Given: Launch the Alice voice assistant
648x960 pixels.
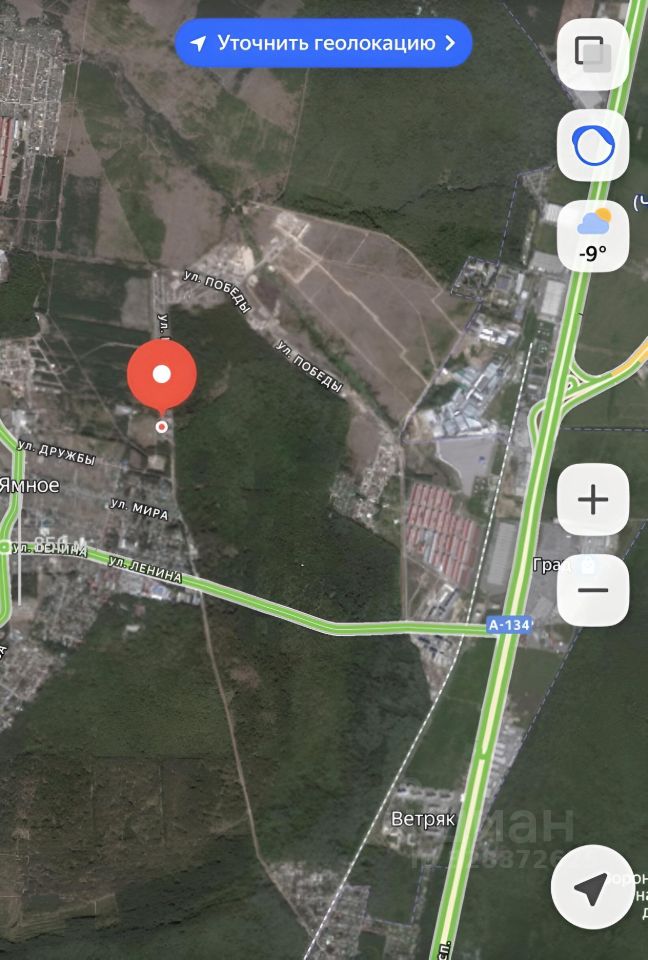Looking at the screenshot, I should [x=592, y=146].
